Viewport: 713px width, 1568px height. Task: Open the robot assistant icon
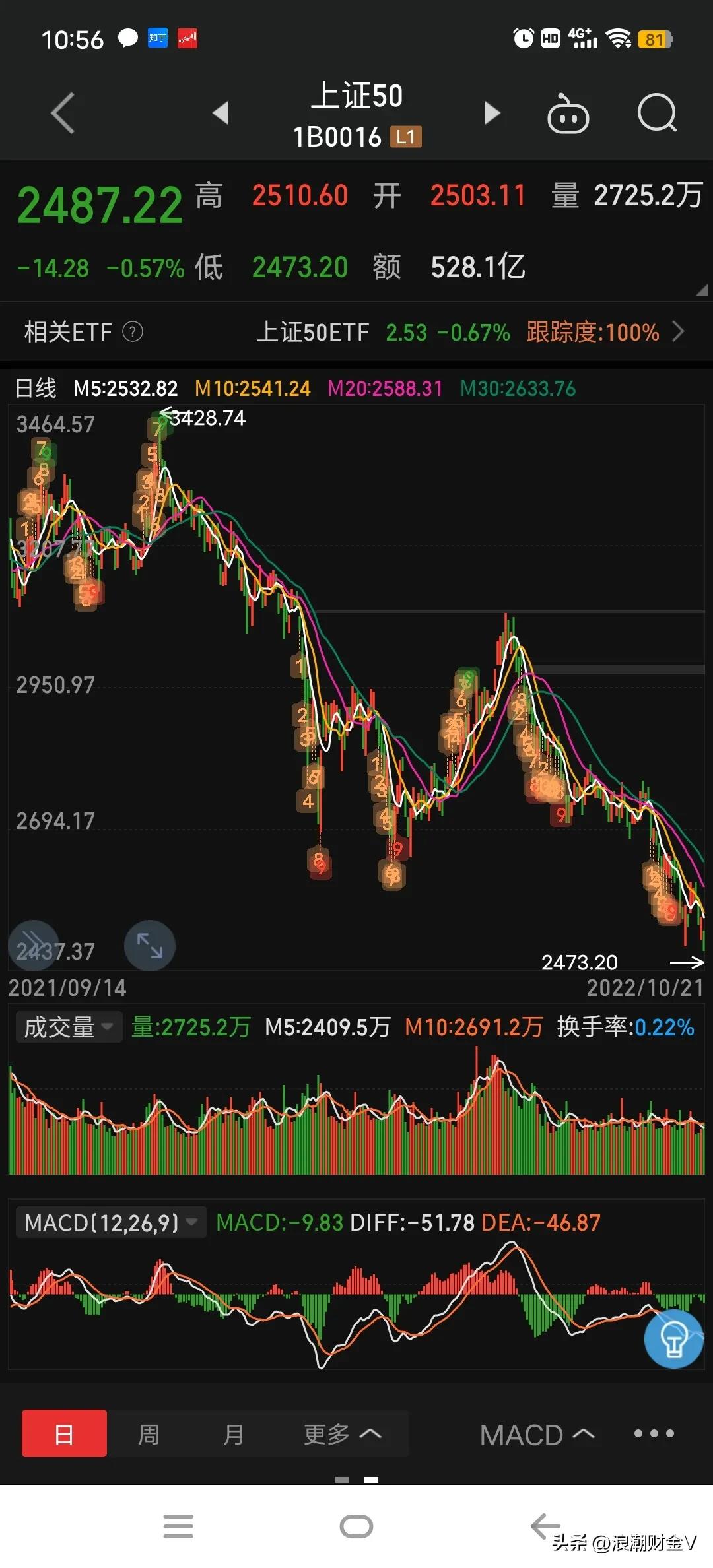[568, 115]
